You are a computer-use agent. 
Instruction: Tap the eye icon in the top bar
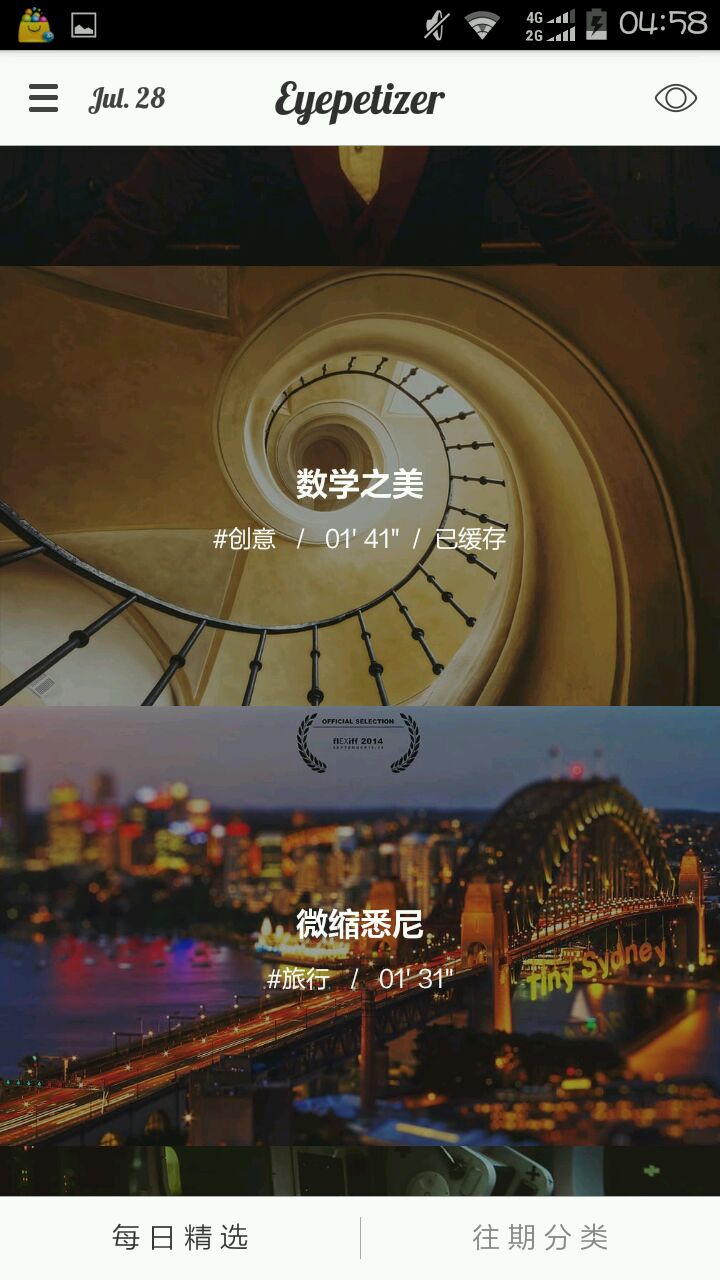pyautogui.click(x=675, y=98)
